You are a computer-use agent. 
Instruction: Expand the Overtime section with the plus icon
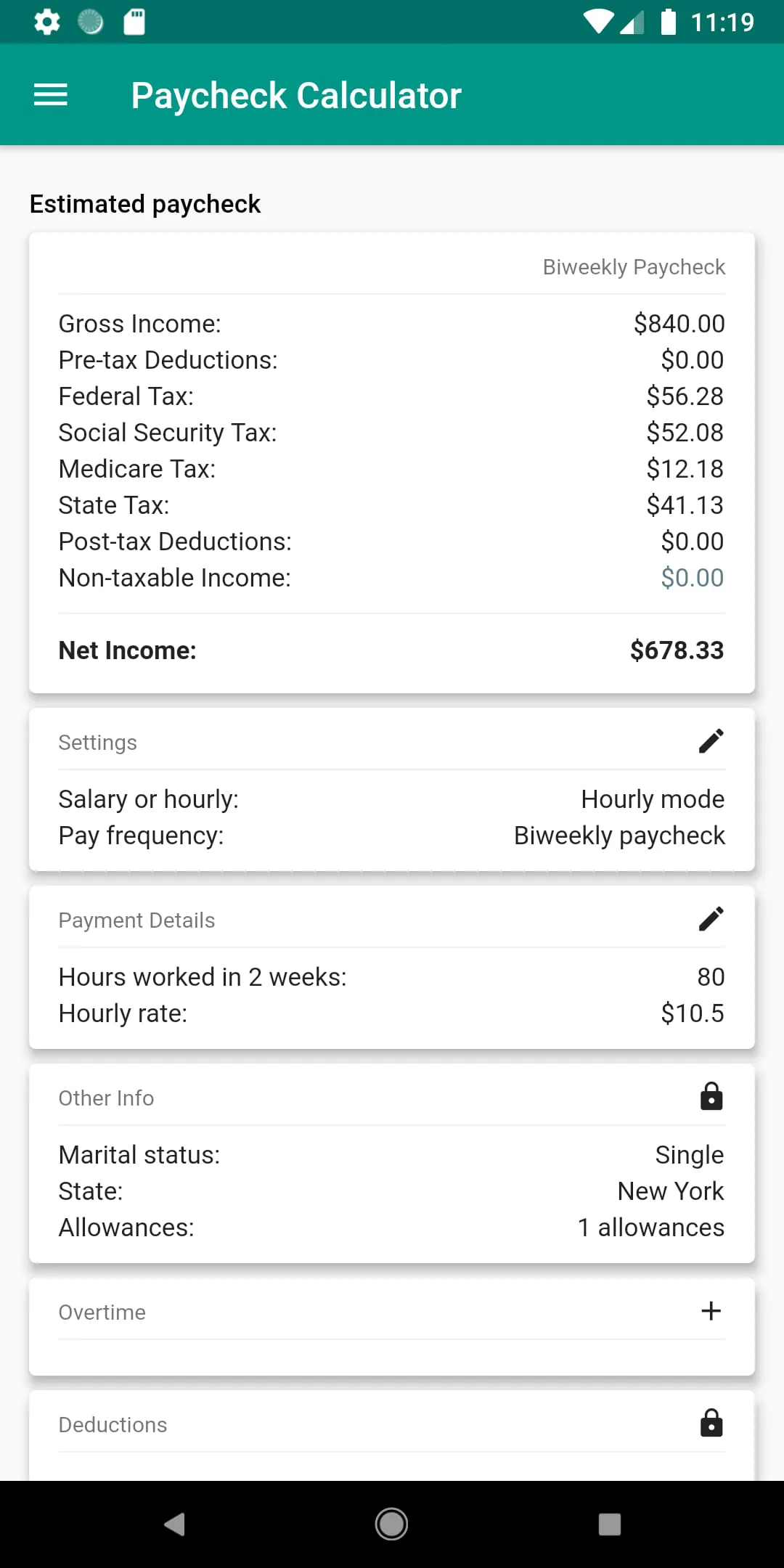click(711, 1311)
